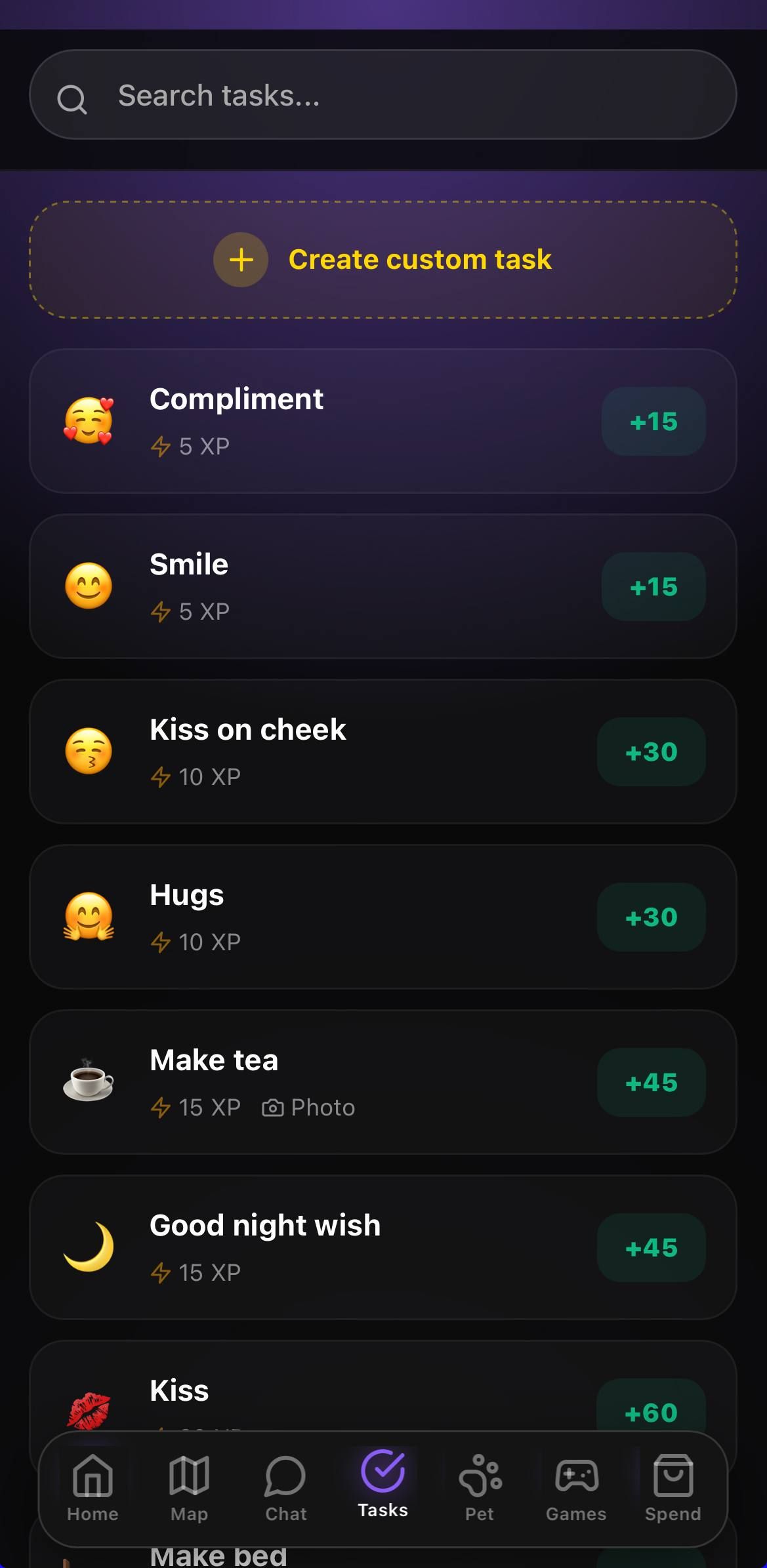The height and width of the screenshot is (1568, 767).
Task: Tap +30 on the Hugs task
Action: click(651, 917)
